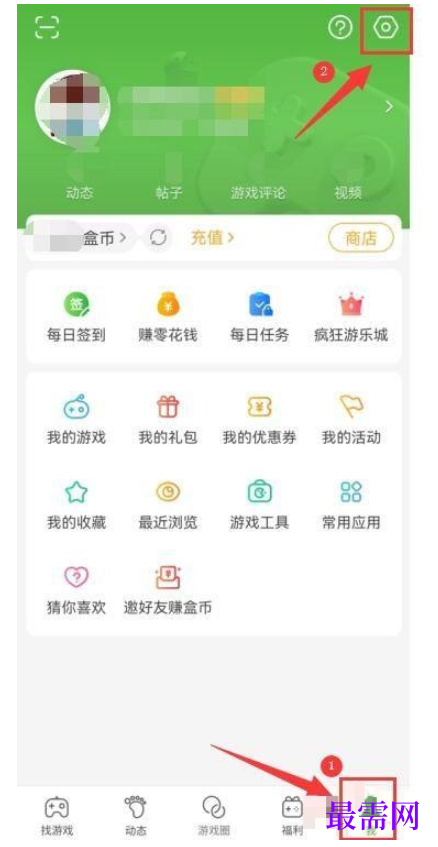Launch the scan code icon
Viewport: 438px width, 847px height.
(x=48, y=28)
